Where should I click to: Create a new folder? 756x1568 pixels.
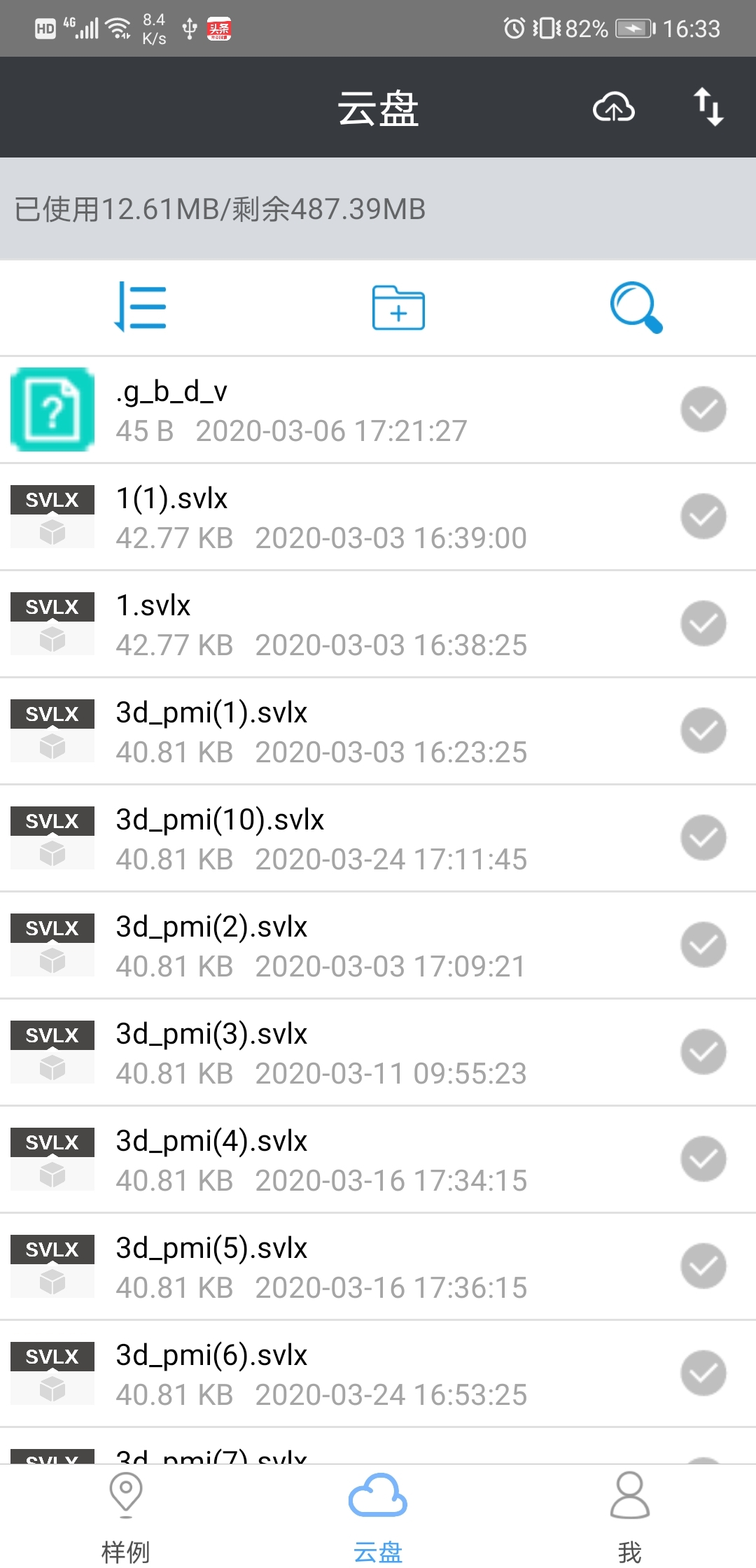398,307
